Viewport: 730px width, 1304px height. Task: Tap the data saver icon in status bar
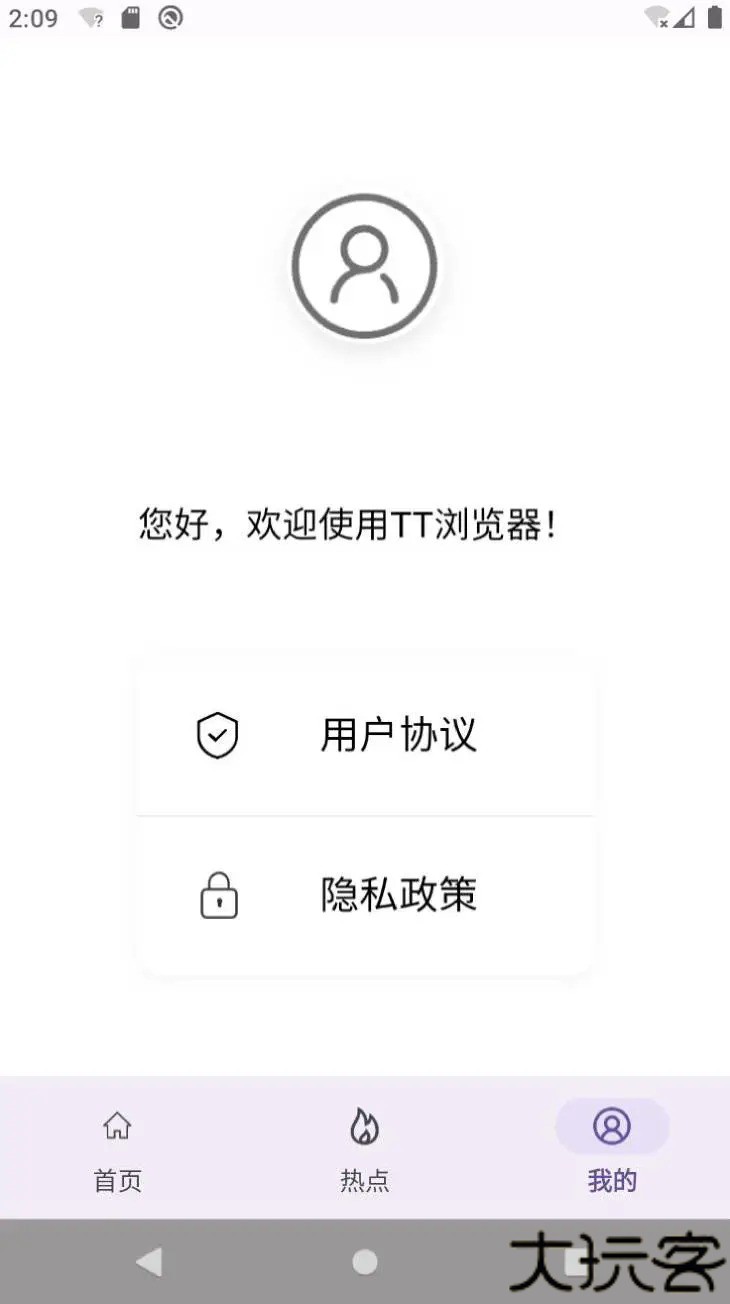pos(170,17)
